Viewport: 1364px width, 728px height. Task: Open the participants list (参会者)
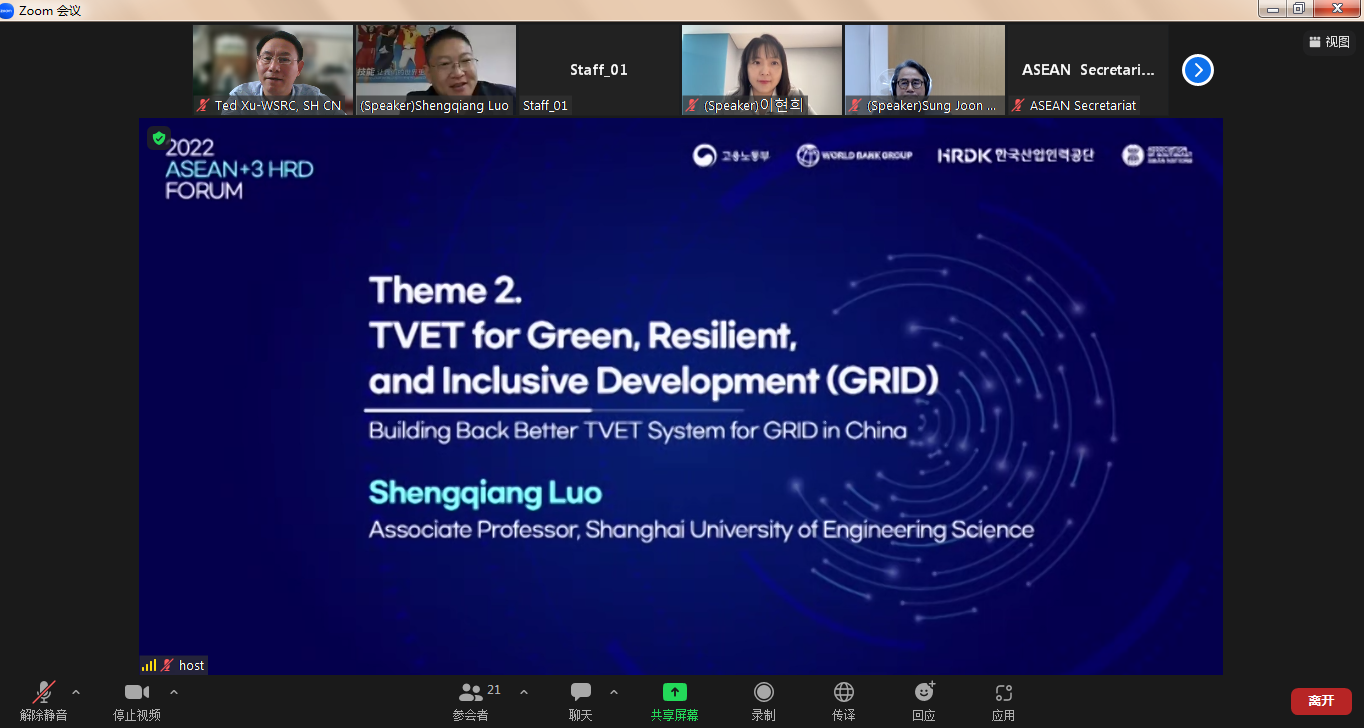(471, 699)
